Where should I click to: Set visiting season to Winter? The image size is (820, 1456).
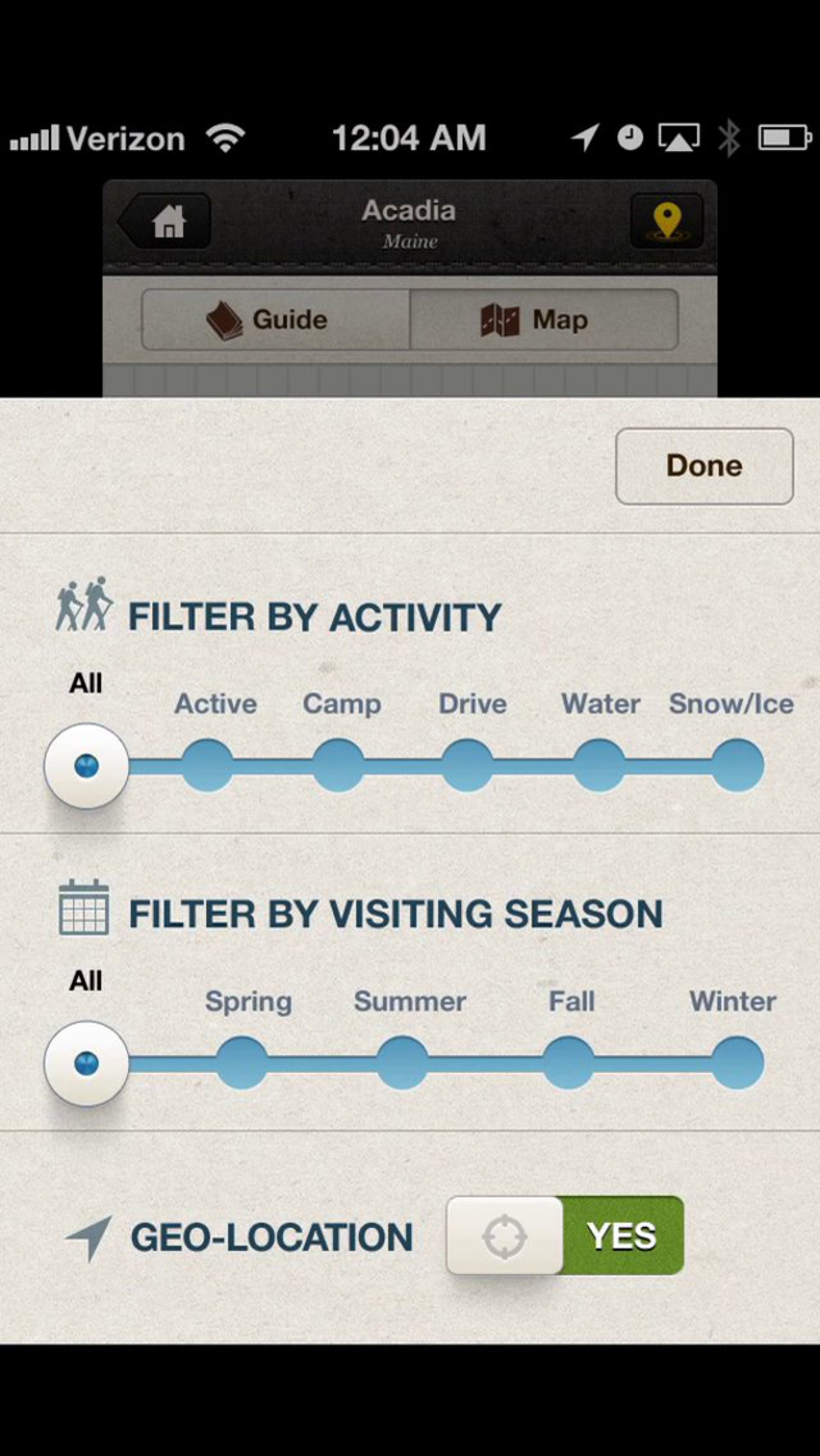click(737, 1063)
